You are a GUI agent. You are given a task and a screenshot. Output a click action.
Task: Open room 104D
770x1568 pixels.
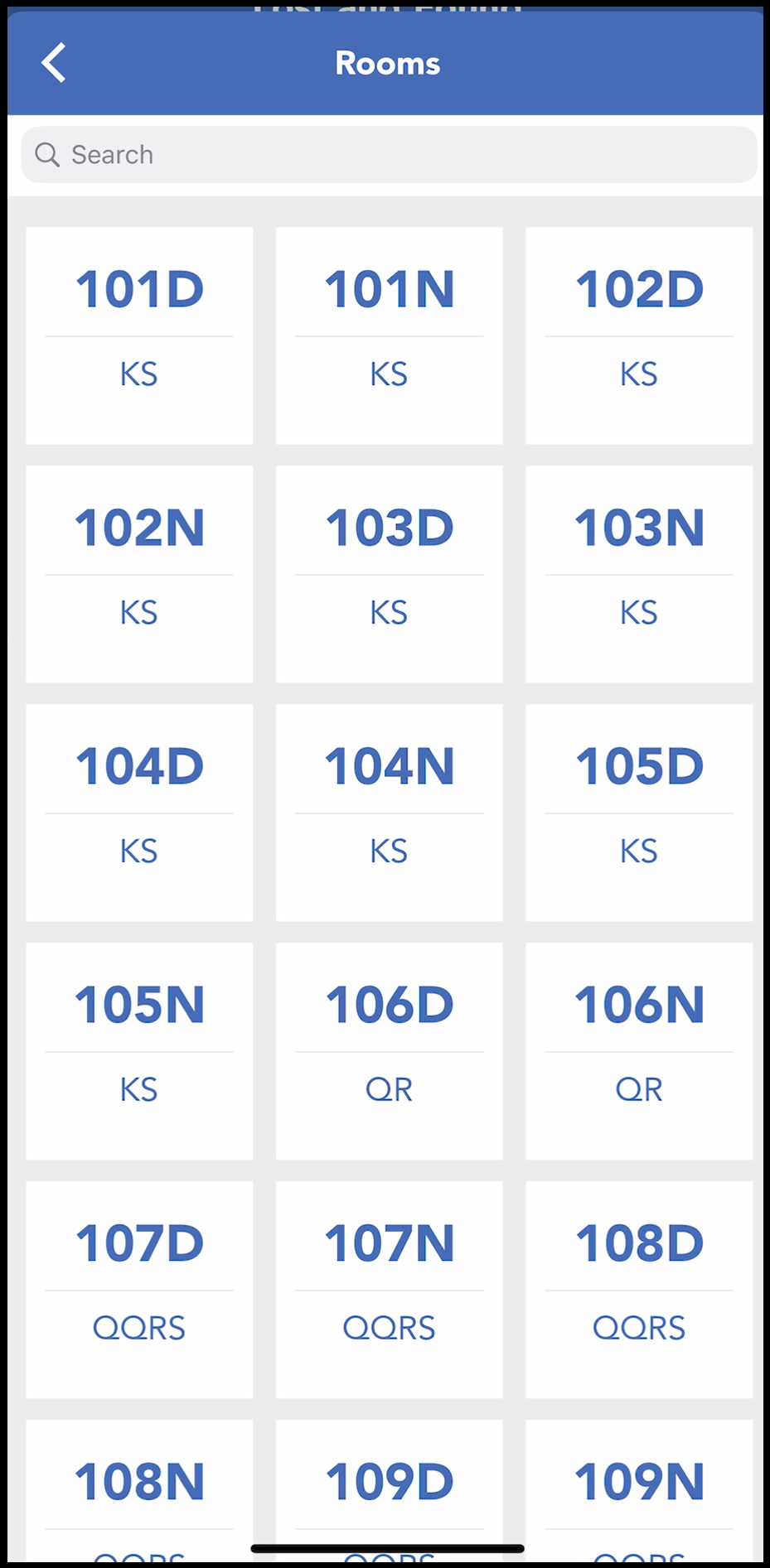(x=139, y=812)
